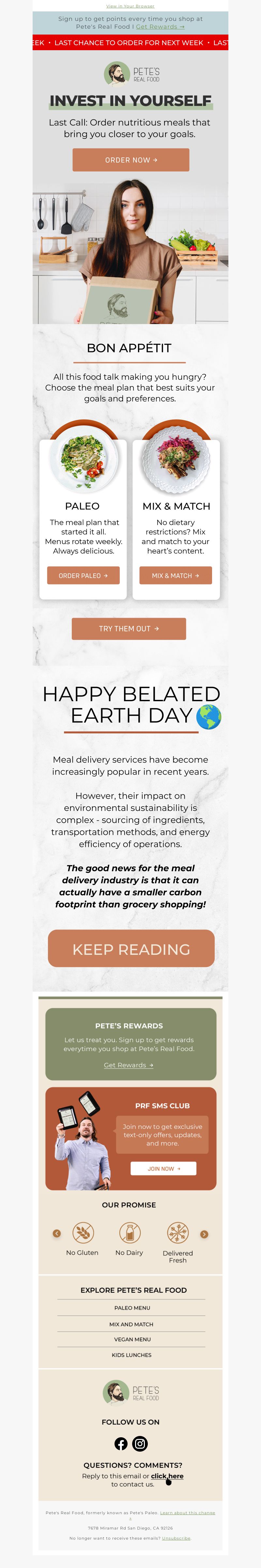Tap Try Them Out button
Screen dimensions: 261x1568
click(x=129, y=629)
